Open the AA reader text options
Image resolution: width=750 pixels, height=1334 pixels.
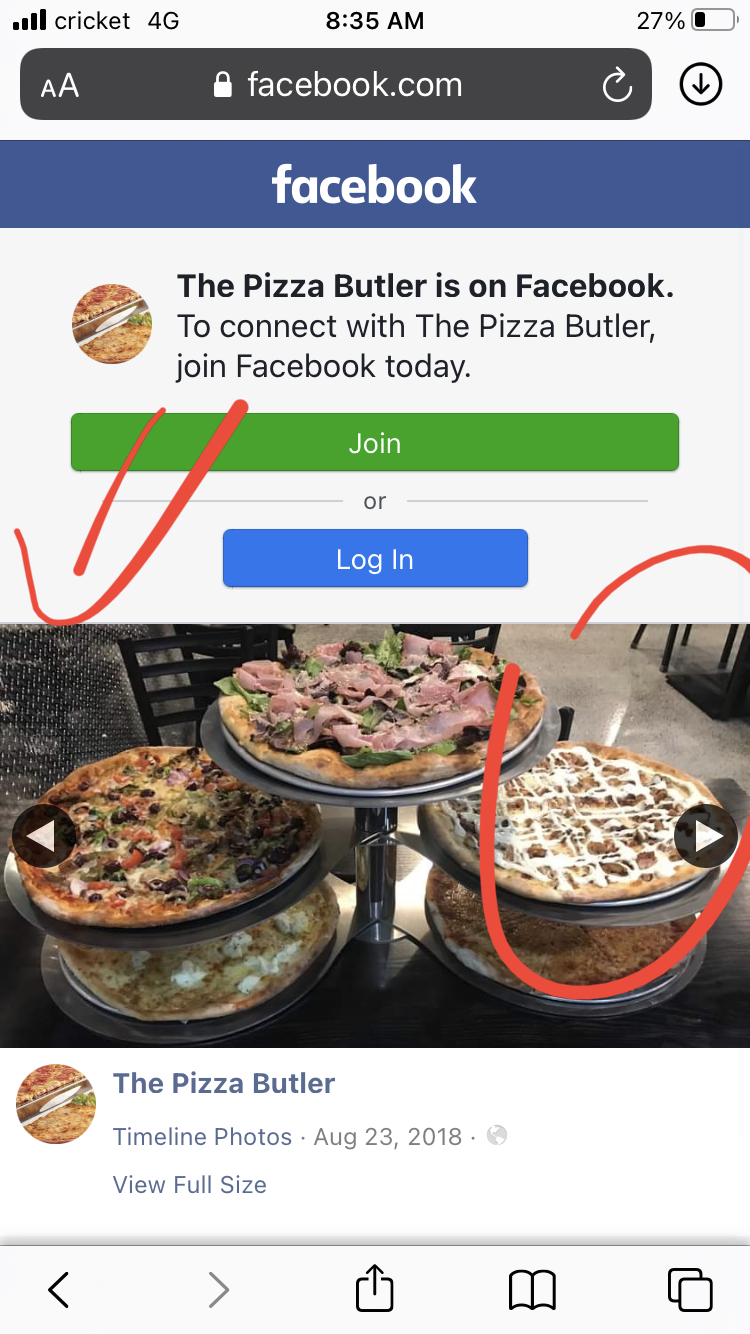point(60,86)
